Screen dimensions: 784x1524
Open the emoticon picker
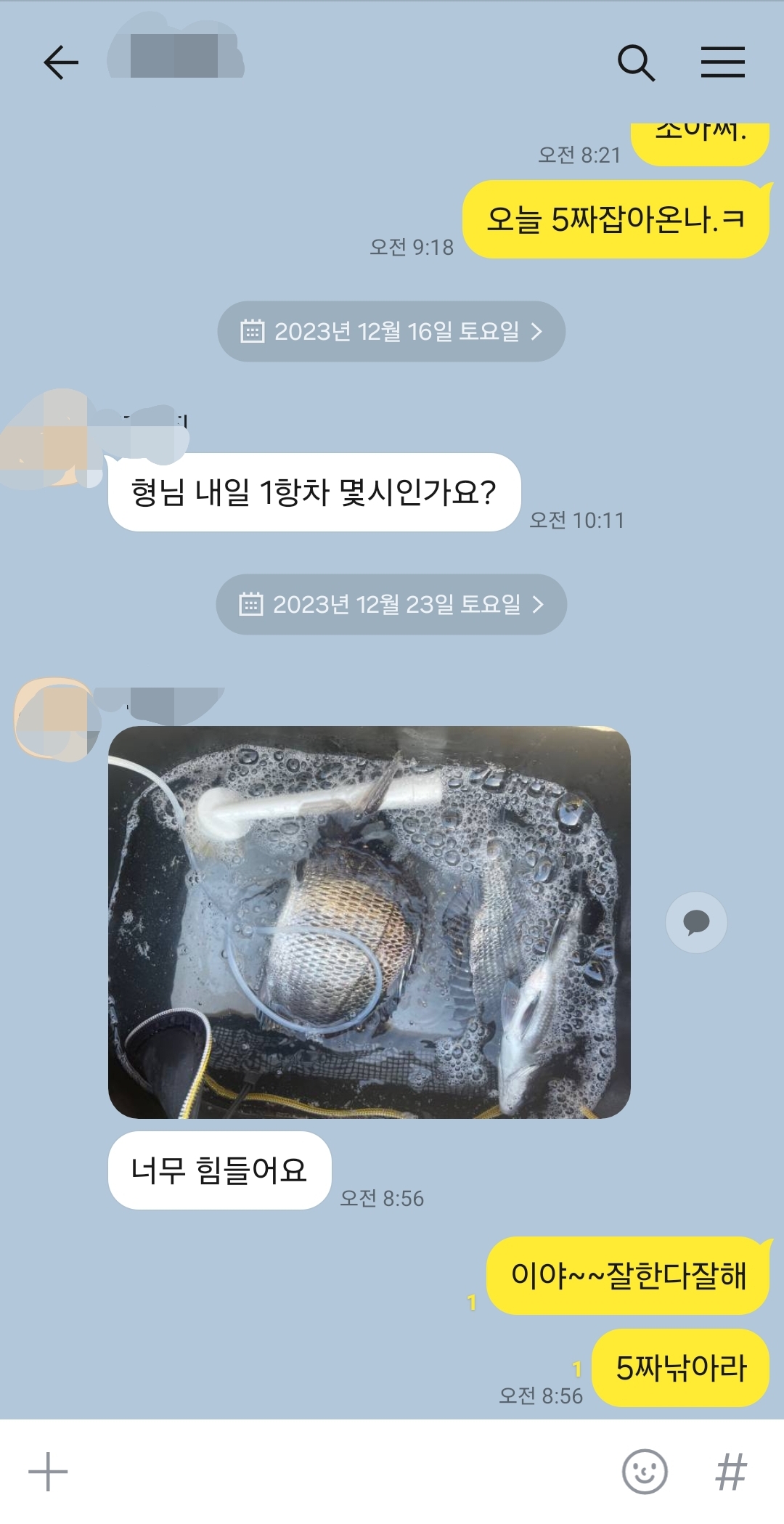645,1472
